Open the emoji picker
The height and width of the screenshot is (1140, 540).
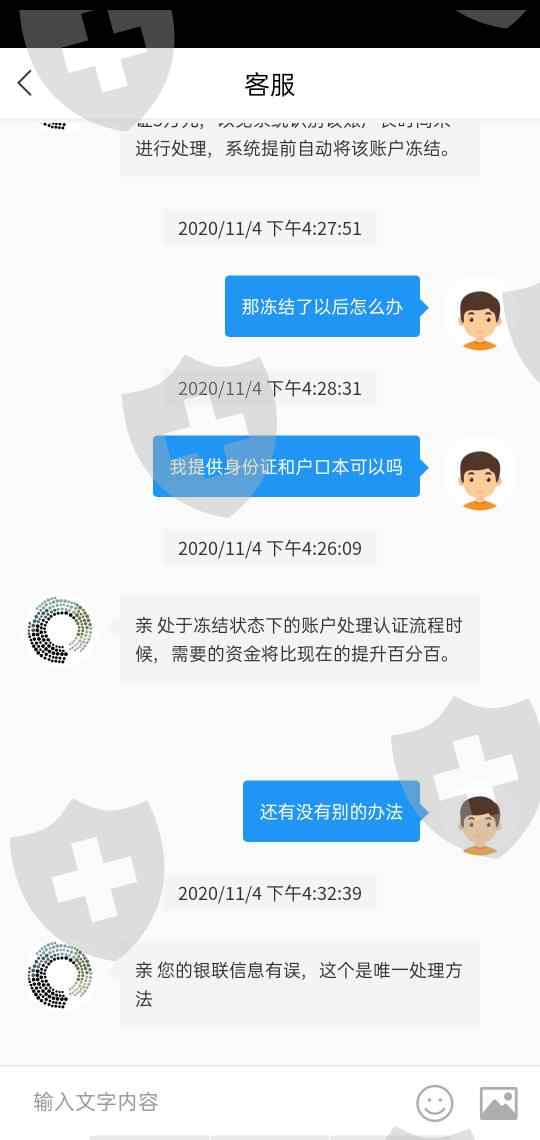click(x=435, y=1103)
